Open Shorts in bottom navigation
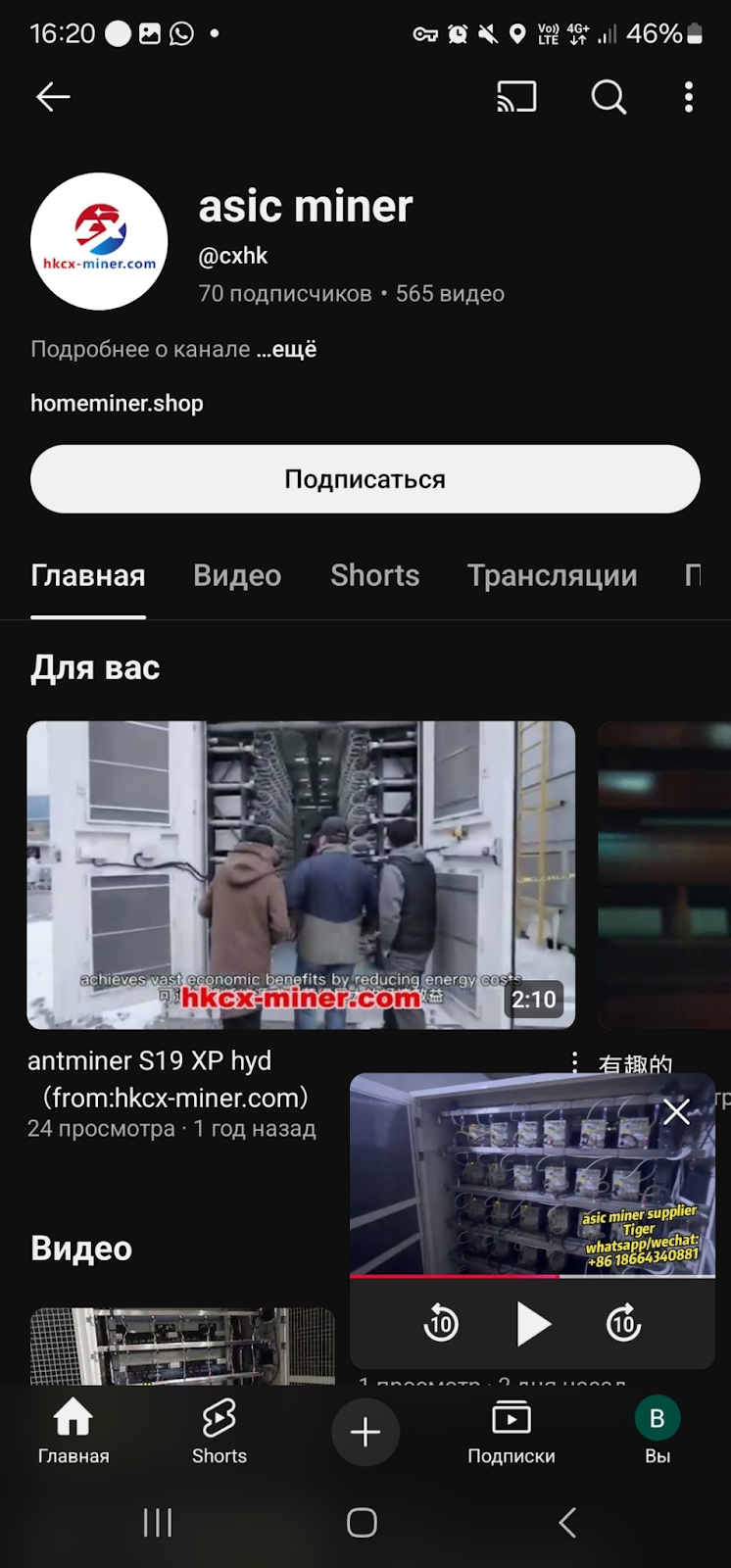 [x=219, y=1432]
